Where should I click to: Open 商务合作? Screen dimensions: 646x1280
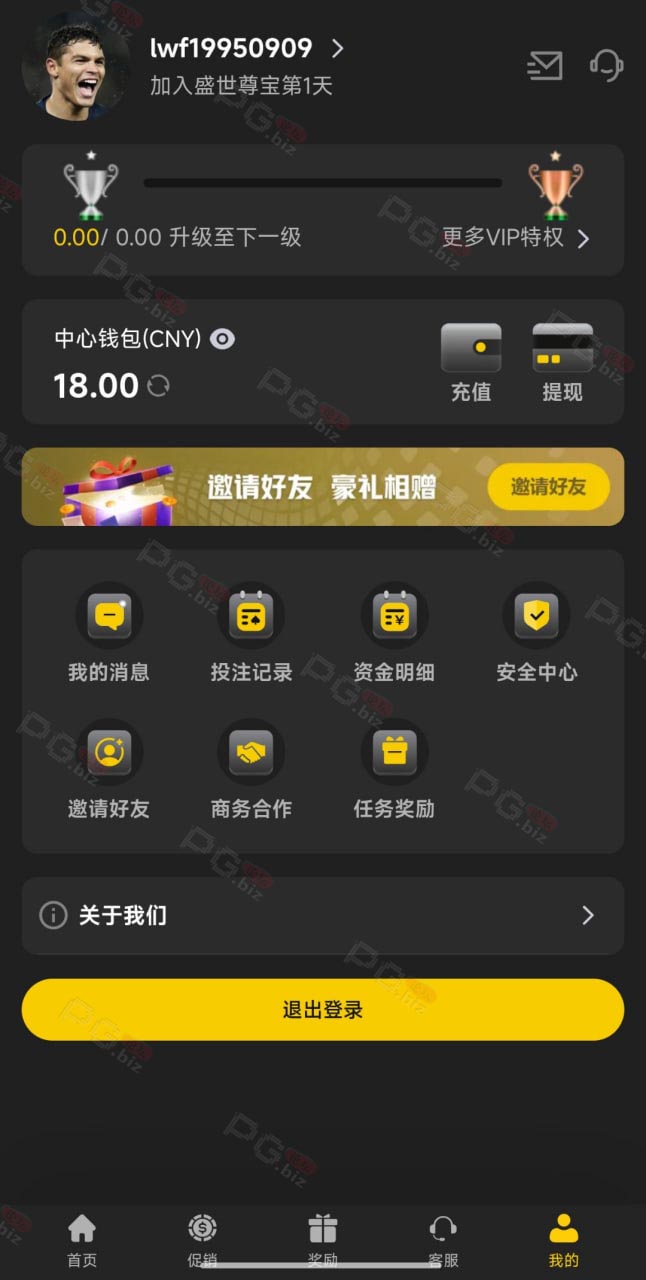(251, 771)
